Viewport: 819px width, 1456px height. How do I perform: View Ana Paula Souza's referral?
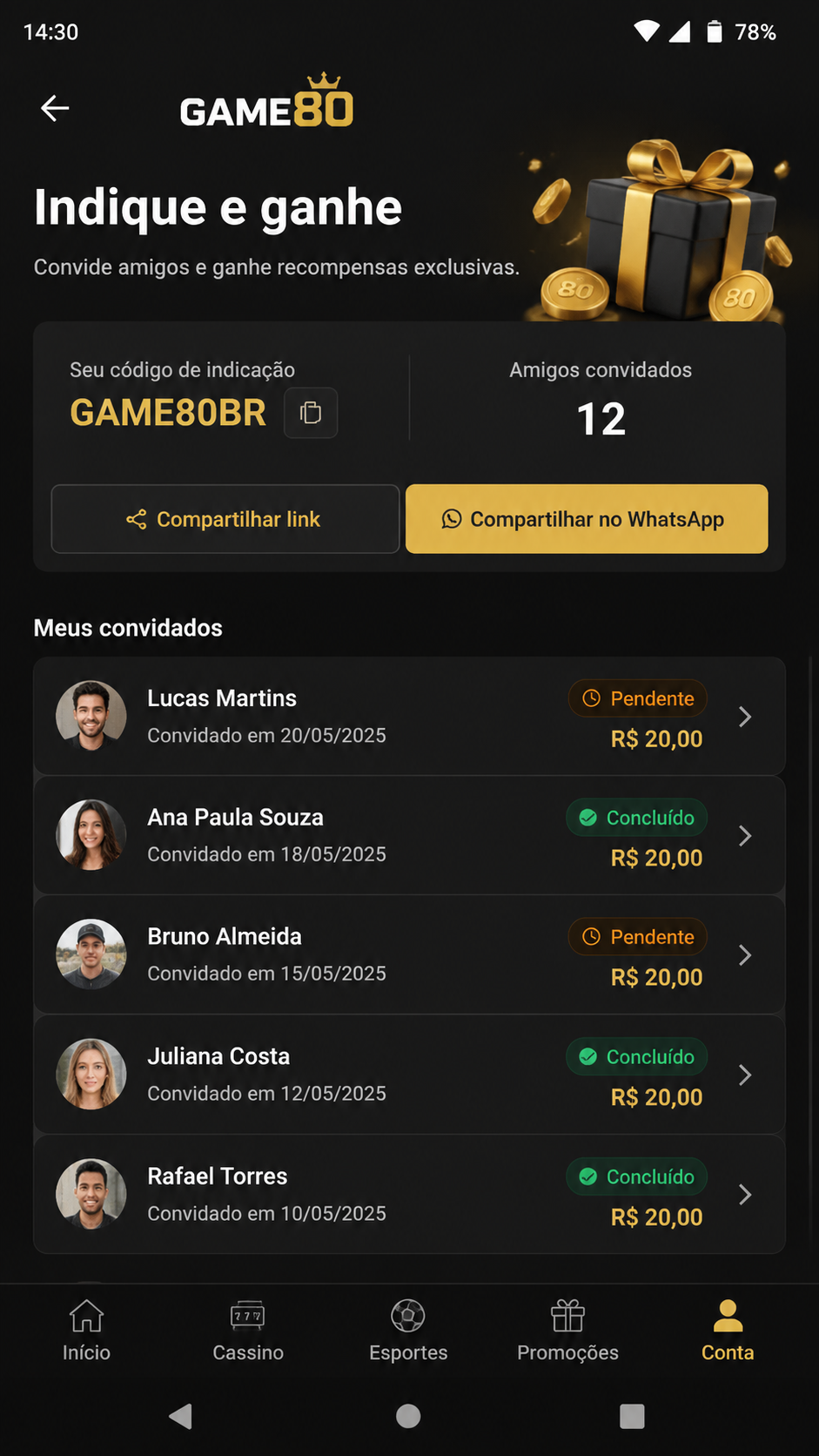(409, 835)
